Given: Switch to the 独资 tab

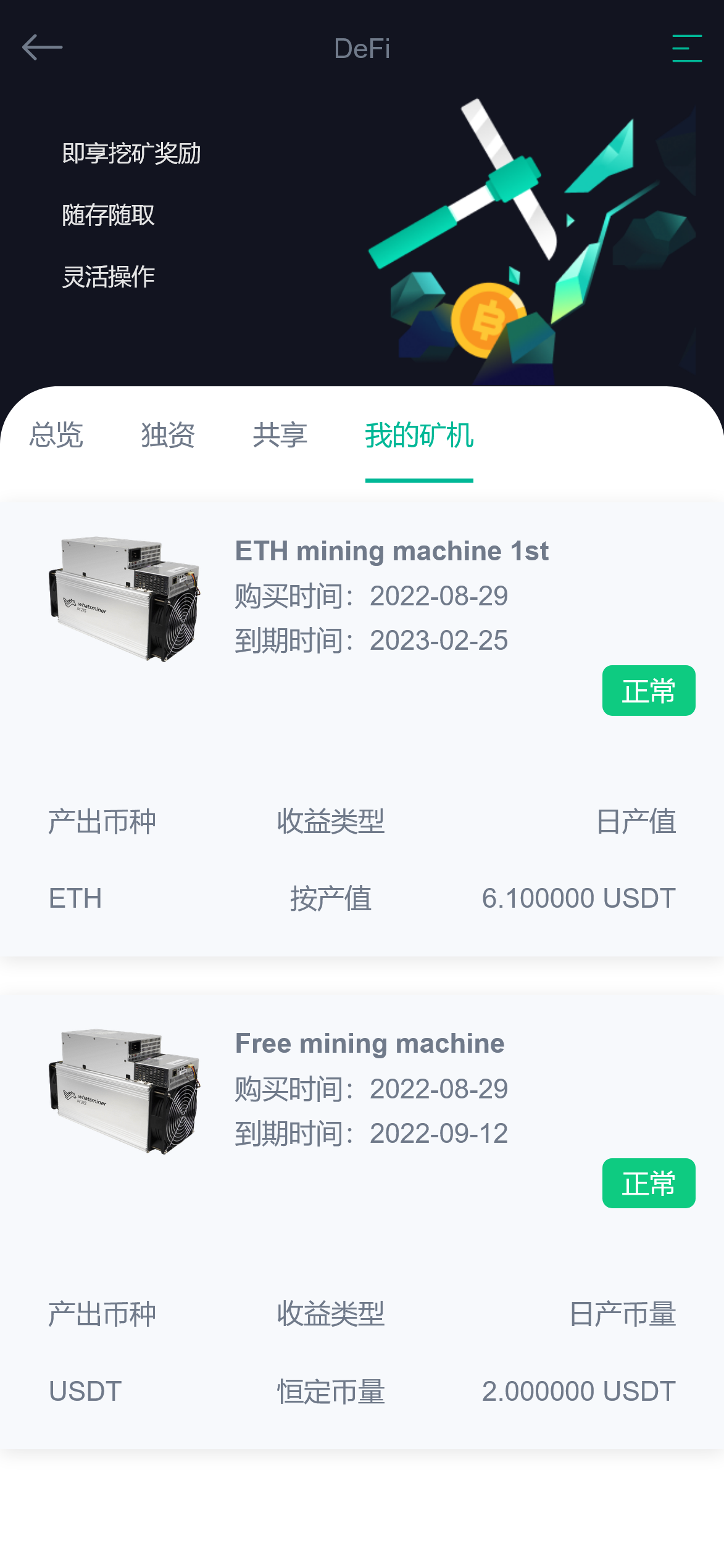Looking at the screenshot, I should pos(168,436).
